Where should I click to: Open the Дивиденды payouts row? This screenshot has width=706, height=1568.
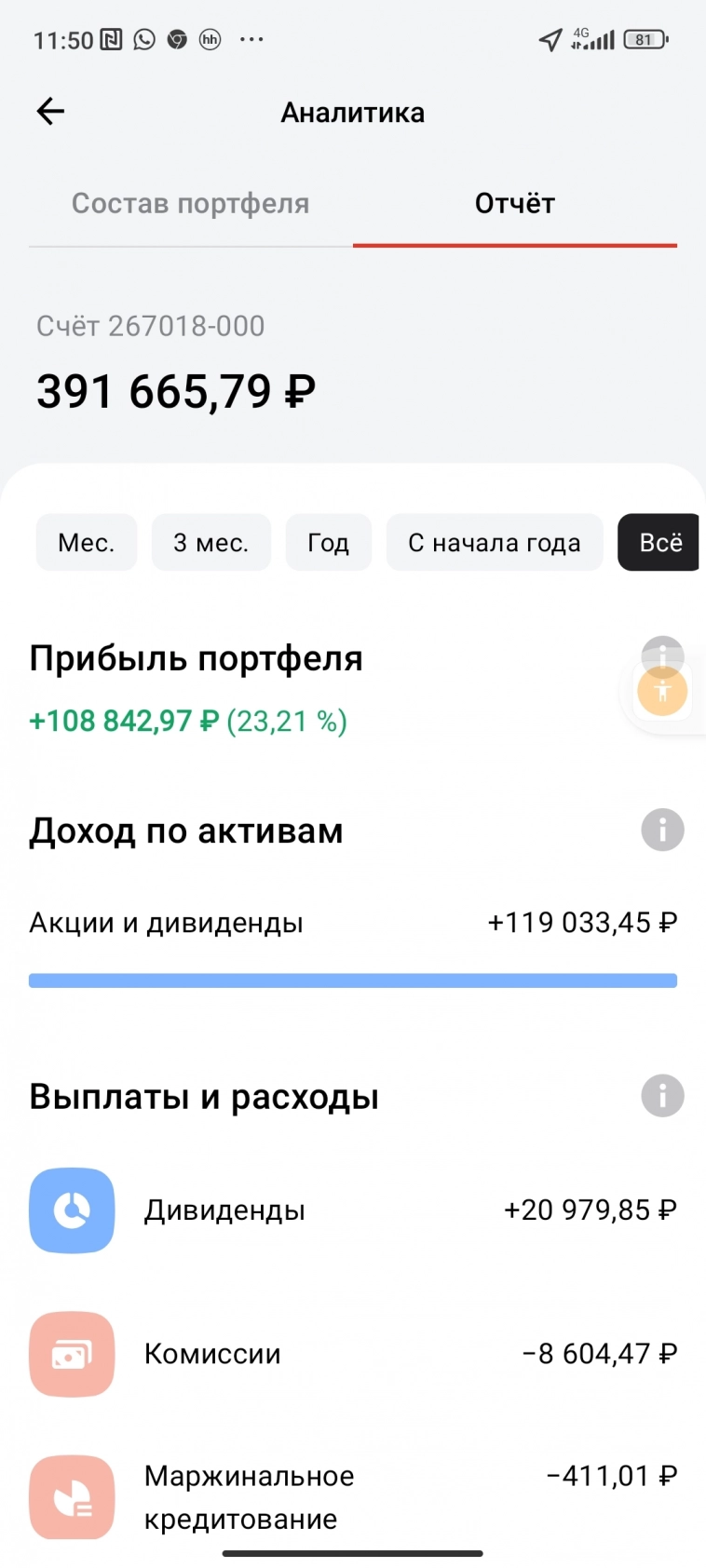(x=352, y=1210)
